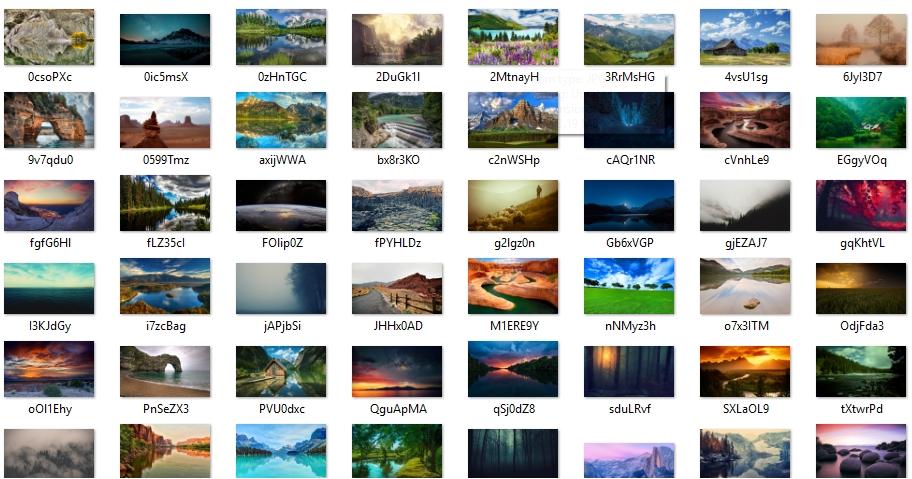Viewport: 912px width, 479px height.
Task: Open the nNMyz3h green field image
Action: (629, 287)
